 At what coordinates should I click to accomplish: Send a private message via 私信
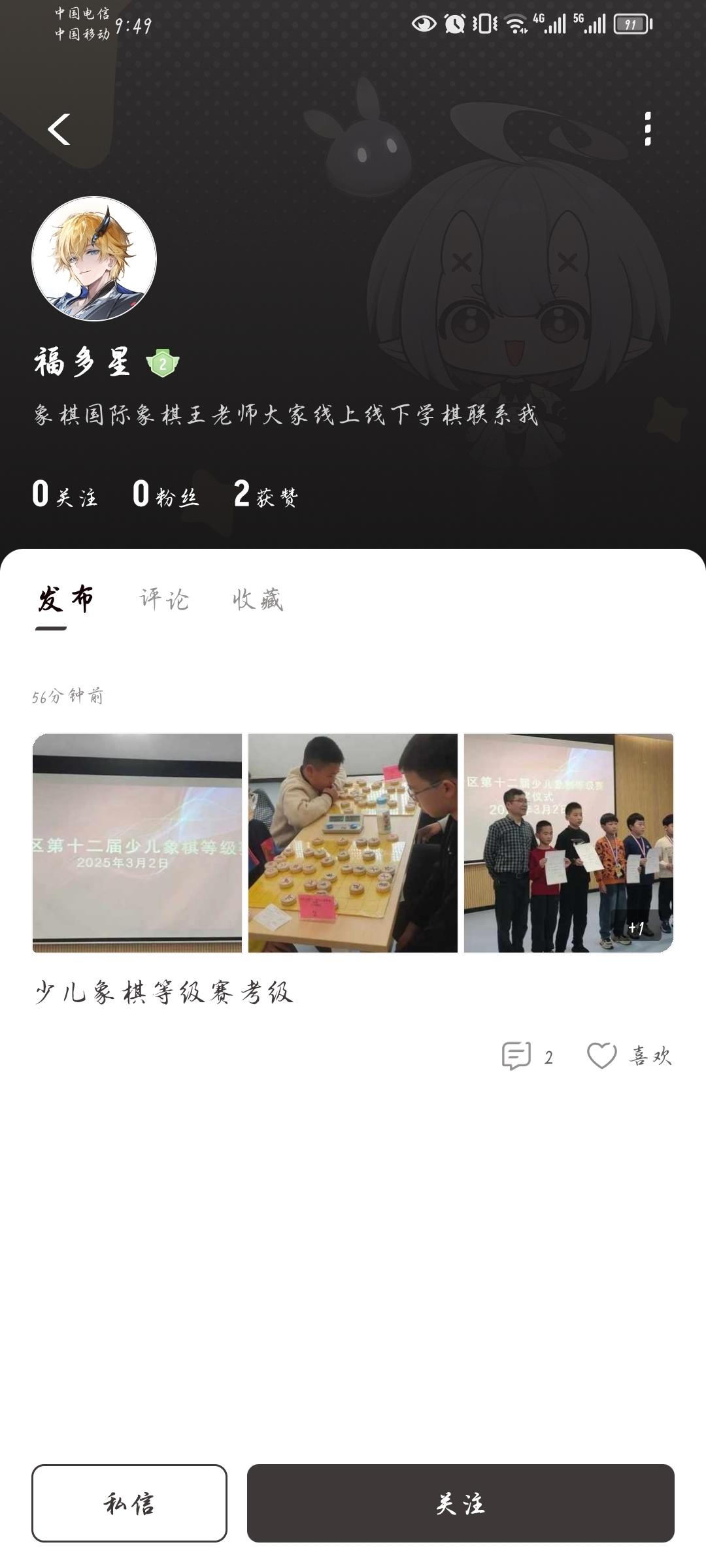click(129, 1503)
